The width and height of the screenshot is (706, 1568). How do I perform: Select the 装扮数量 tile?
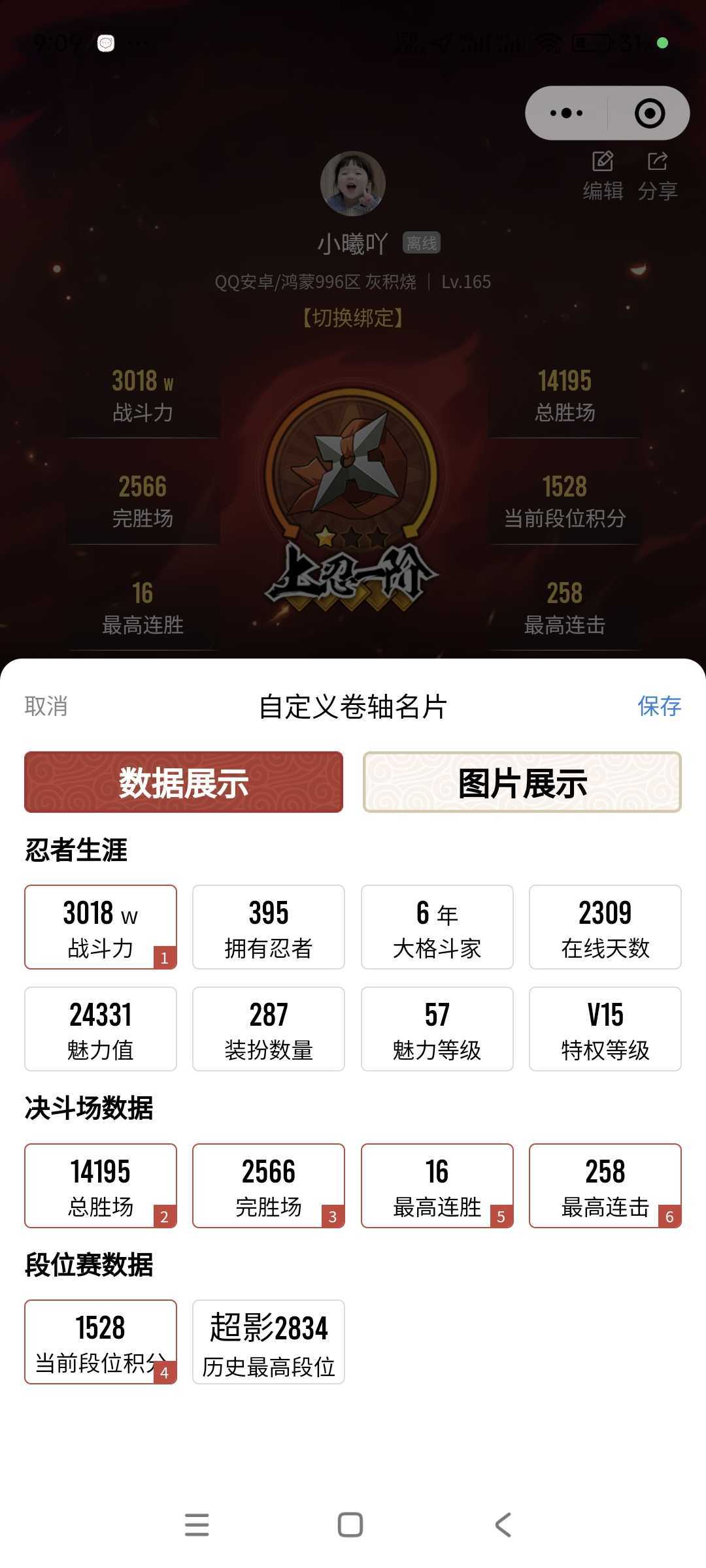pos(269,1029)
